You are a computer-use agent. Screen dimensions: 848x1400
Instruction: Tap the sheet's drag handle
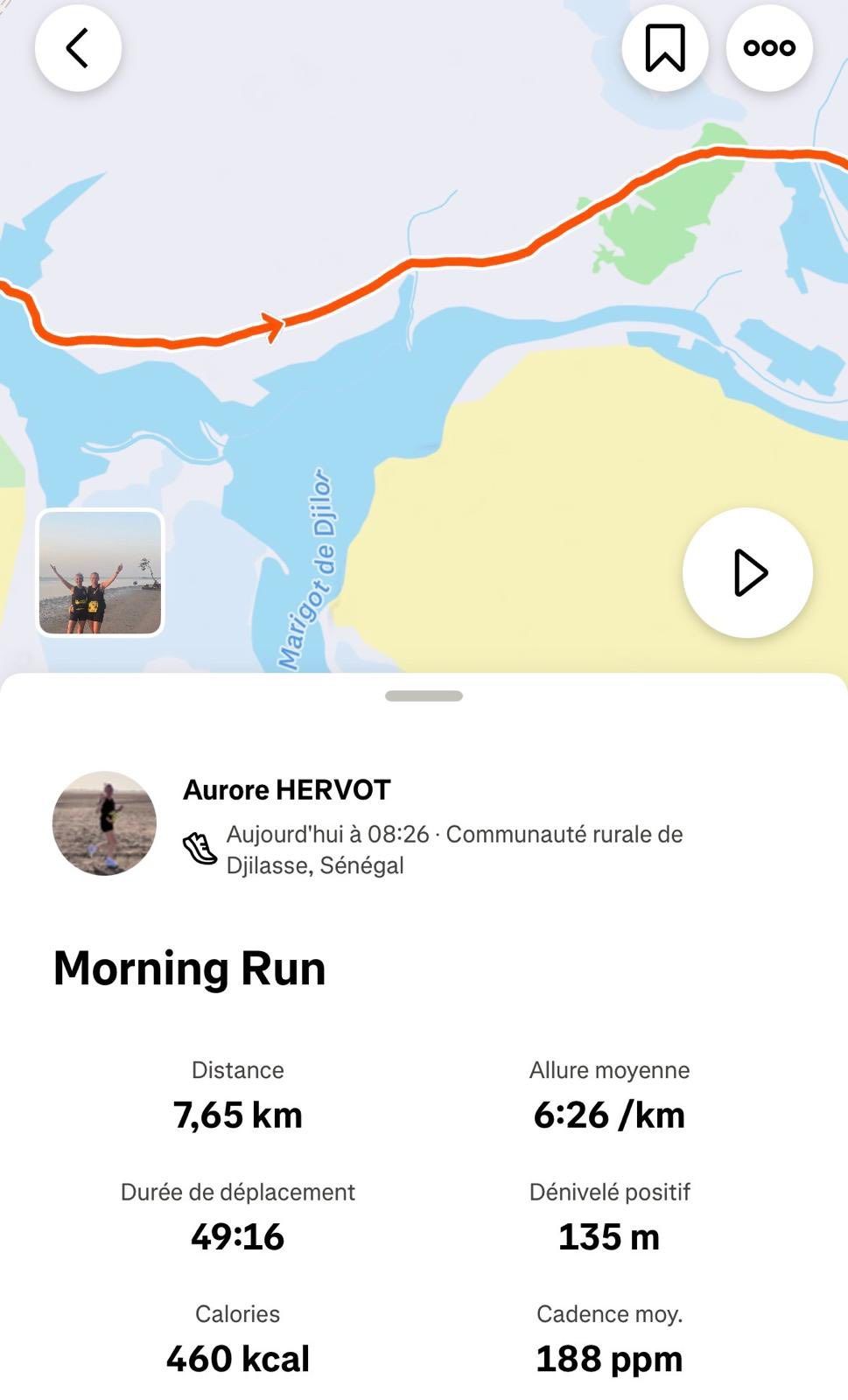pos(424,696)
